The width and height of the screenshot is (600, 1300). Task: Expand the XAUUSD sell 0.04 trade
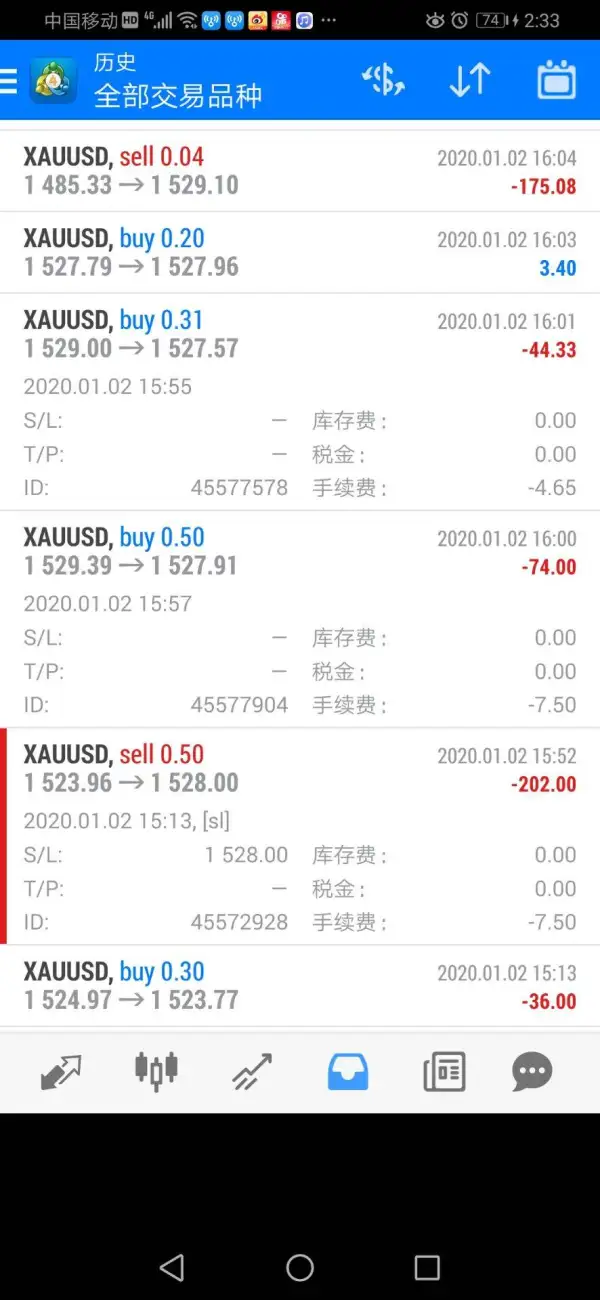tap(300, 171)
